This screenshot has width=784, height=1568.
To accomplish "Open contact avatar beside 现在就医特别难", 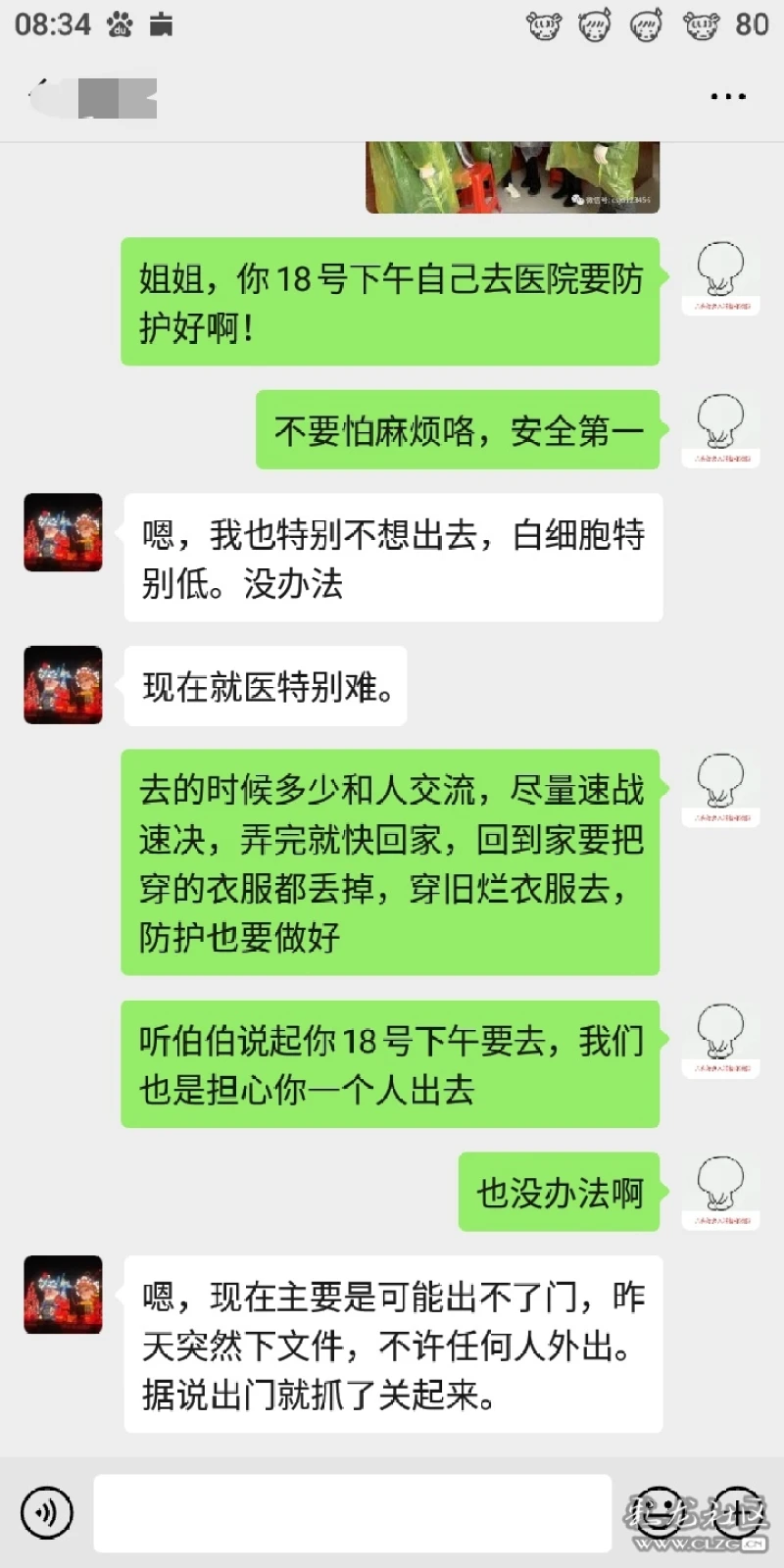I will point(63,685).
